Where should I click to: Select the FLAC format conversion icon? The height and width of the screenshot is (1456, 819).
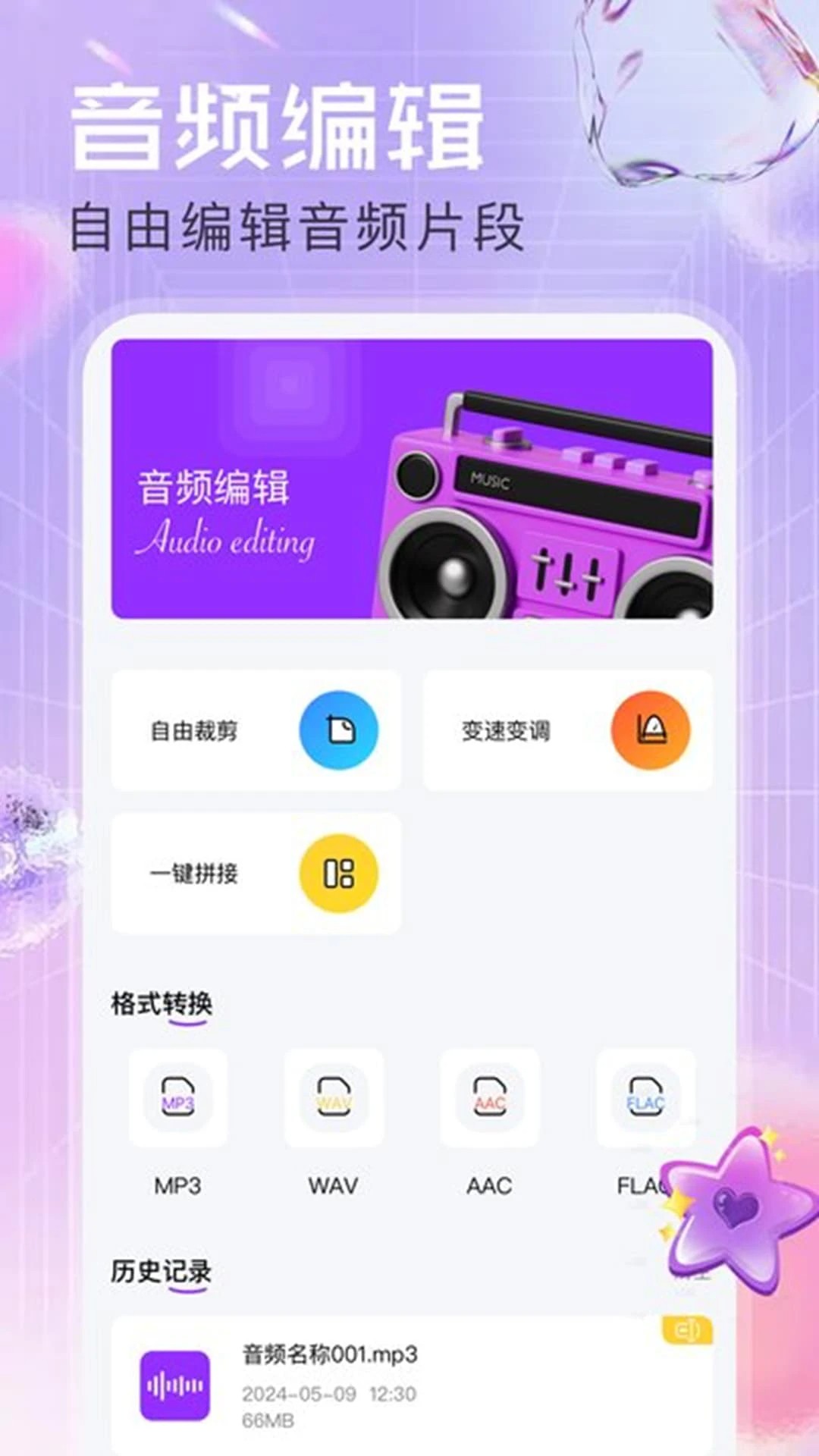[x=644, y=1100]
